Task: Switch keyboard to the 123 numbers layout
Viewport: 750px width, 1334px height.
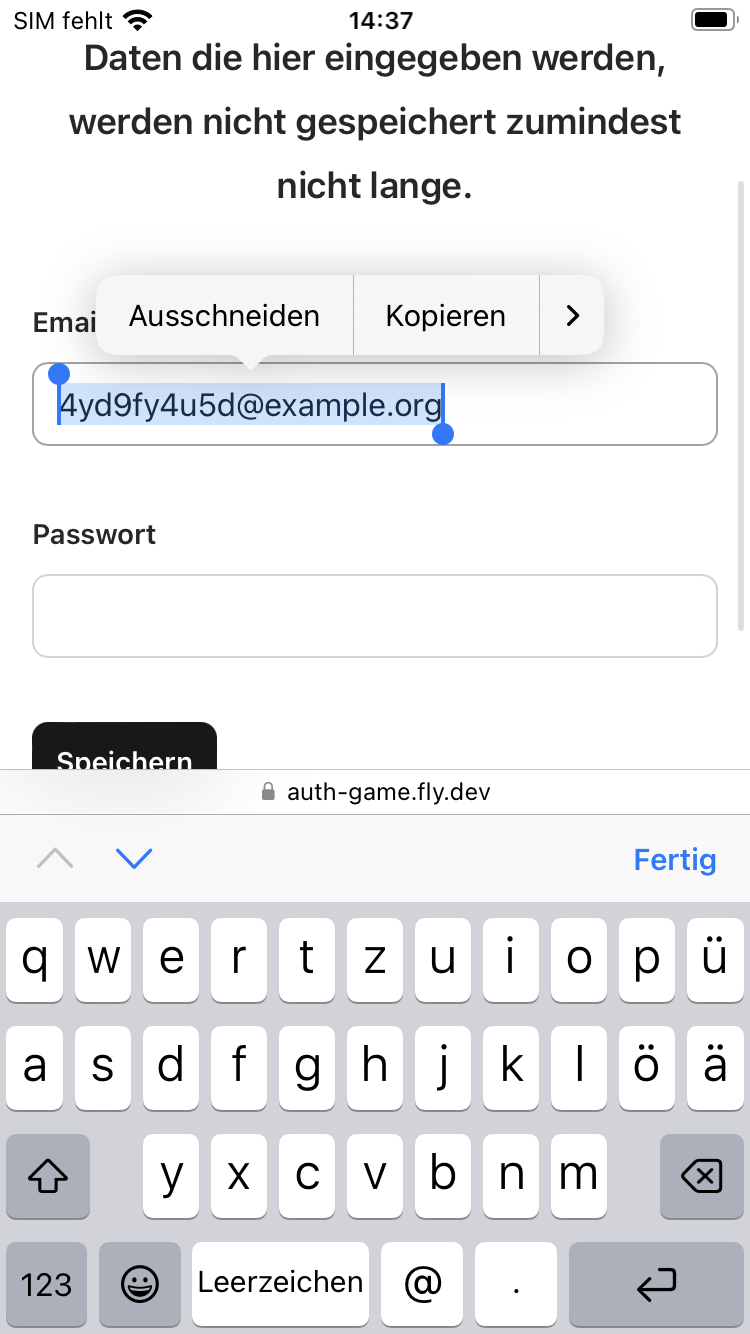Action: click(x=46, y=1284)
